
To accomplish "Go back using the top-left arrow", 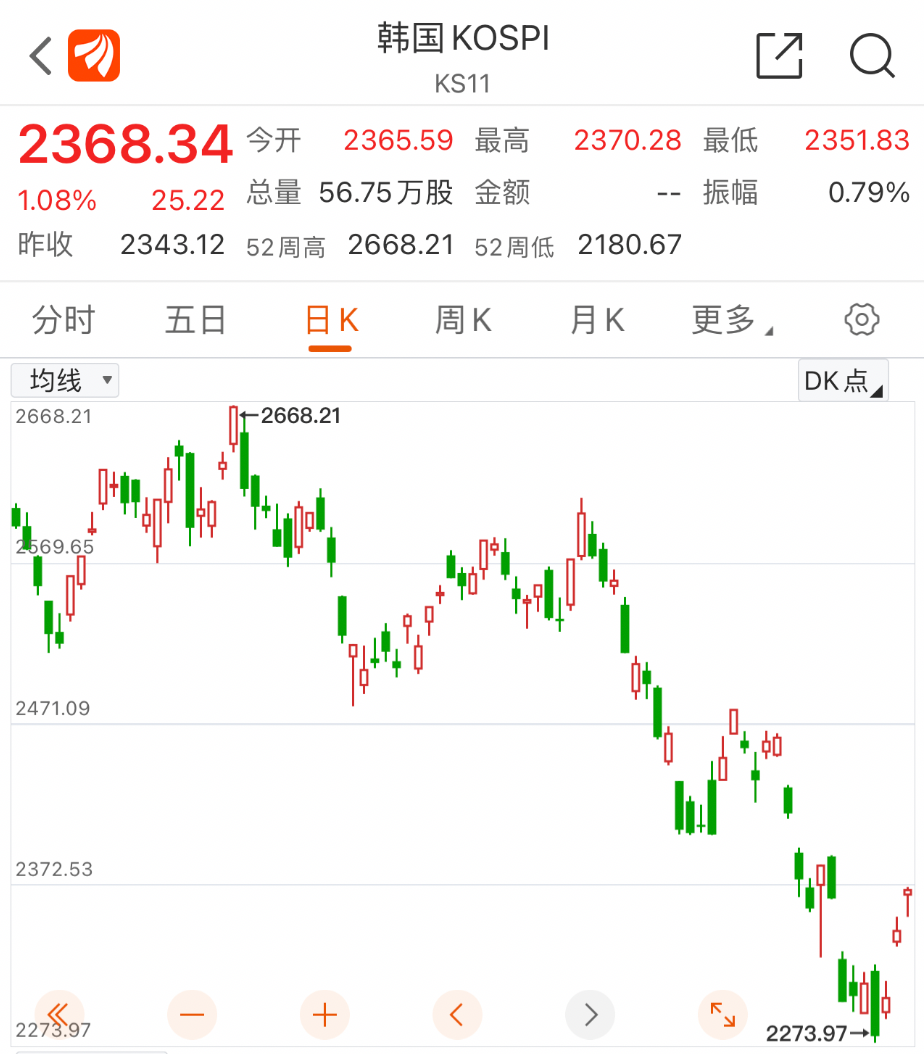I will pyautogui.click(x=40, y=56).
